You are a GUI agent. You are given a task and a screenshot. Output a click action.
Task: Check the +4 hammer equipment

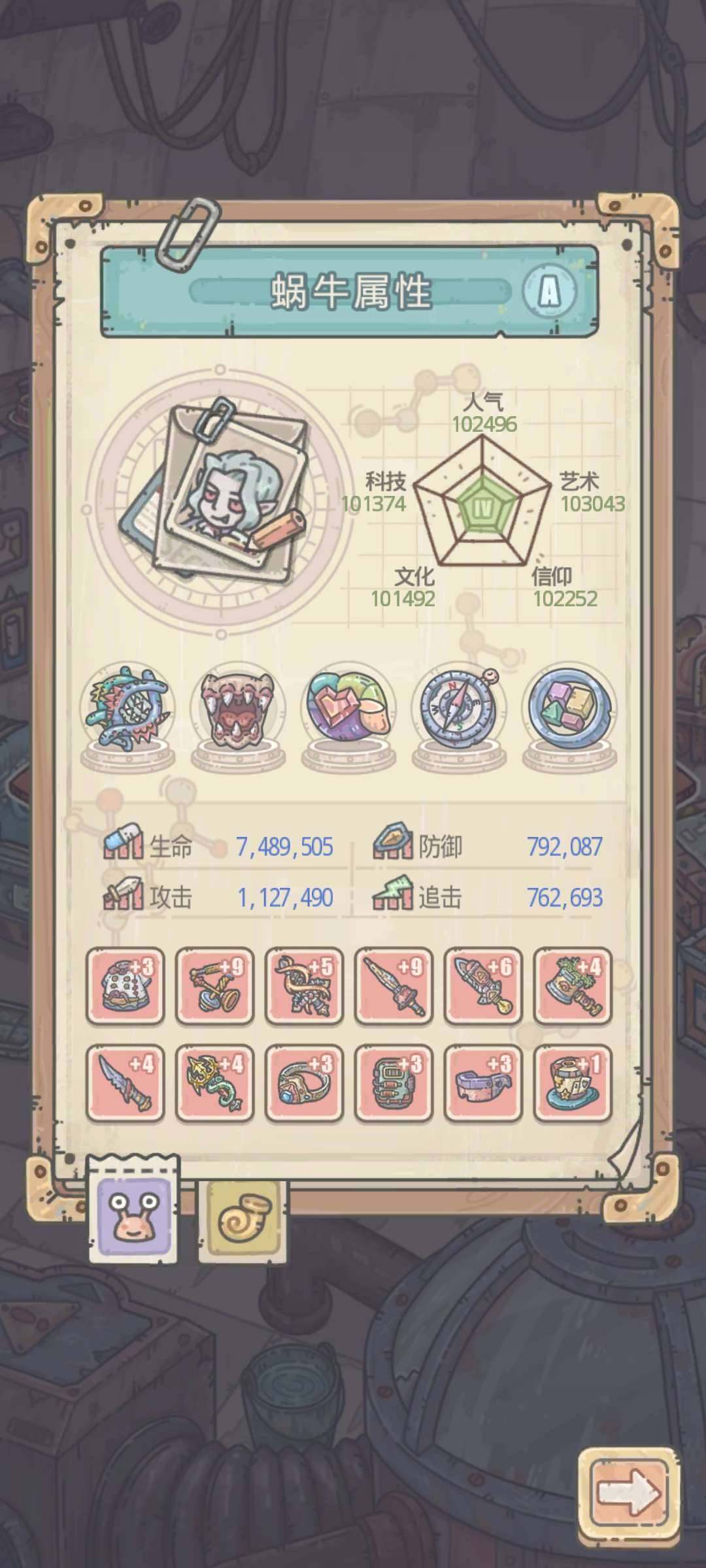(573, 986)
